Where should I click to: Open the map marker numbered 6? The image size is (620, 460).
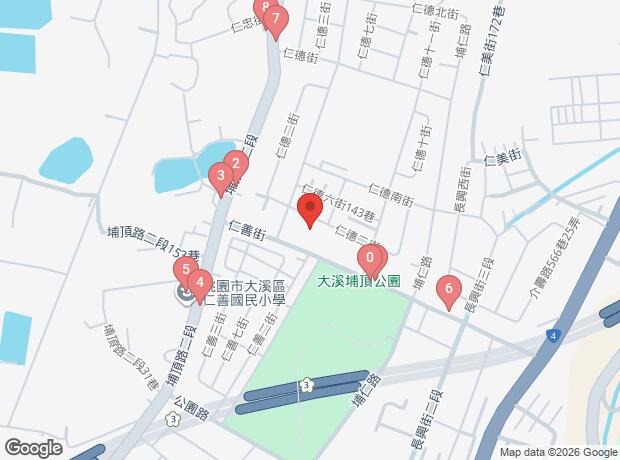(x=448, y=291)
